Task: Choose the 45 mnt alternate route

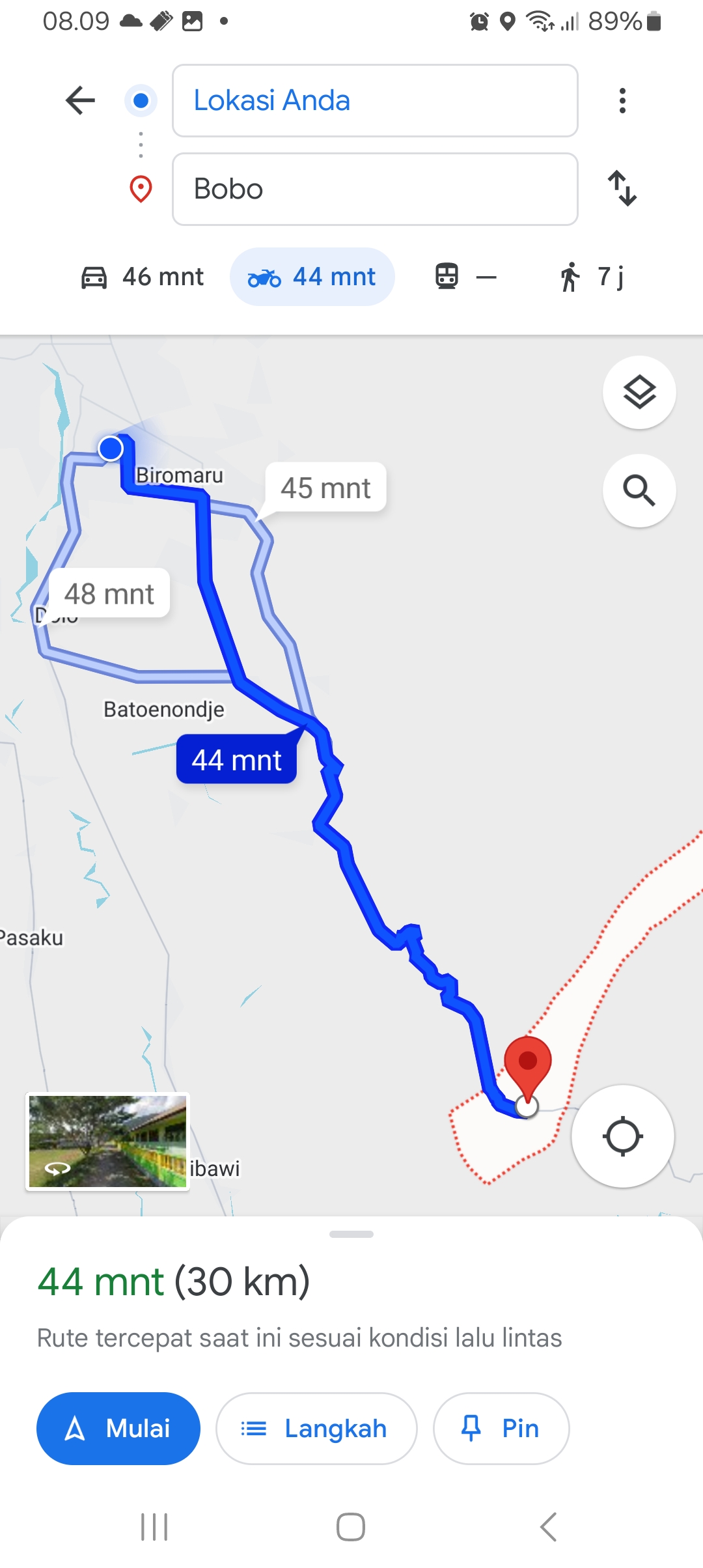Action: (x=325, y=488)
